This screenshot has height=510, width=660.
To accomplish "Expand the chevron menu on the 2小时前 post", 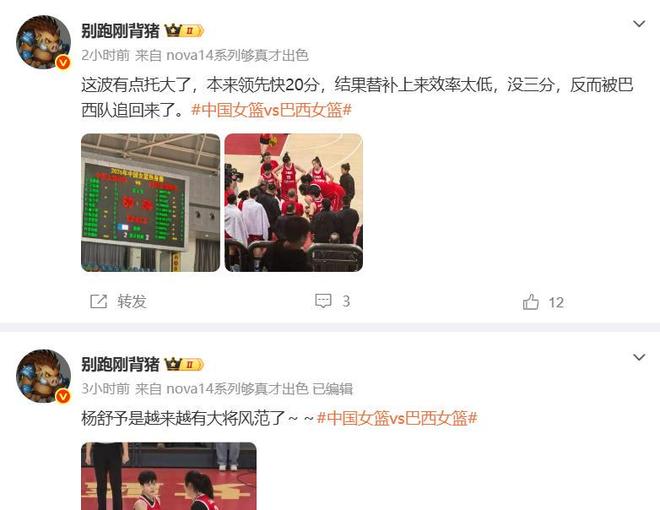I will click(639, 24).
